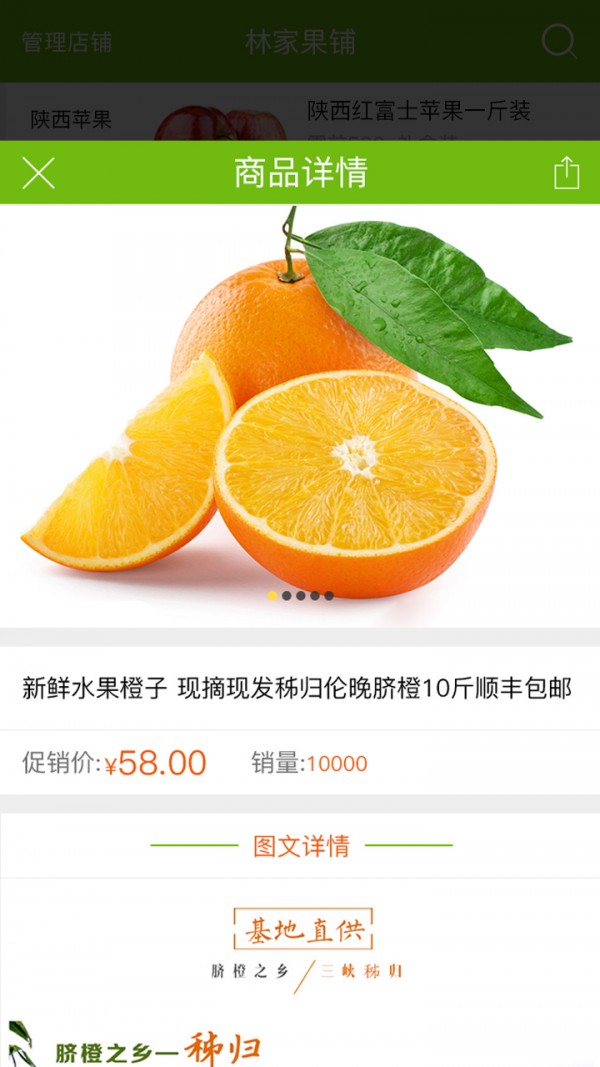
Task: Open the search icon in 林家果铺
Action: coord(559,42)
